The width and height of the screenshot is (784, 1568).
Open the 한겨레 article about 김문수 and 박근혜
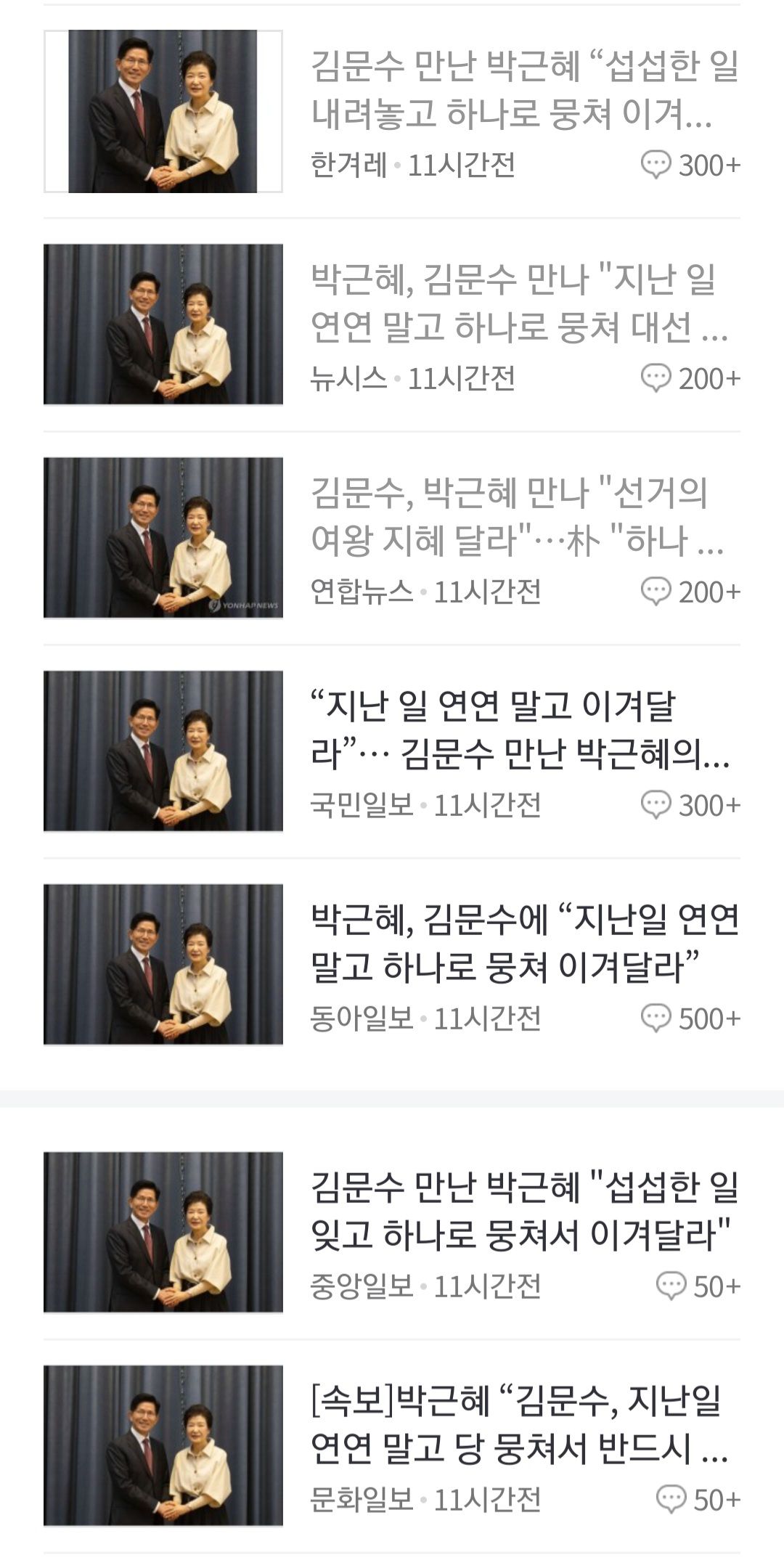coord(523,89)
